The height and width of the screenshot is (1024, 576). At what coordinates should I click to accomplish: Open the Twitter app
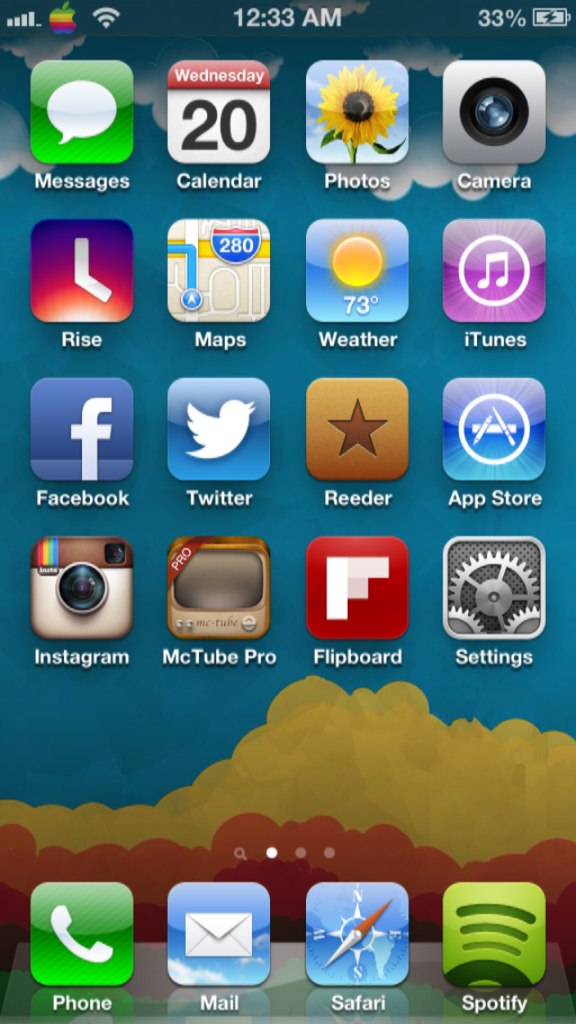click(219, 429)
